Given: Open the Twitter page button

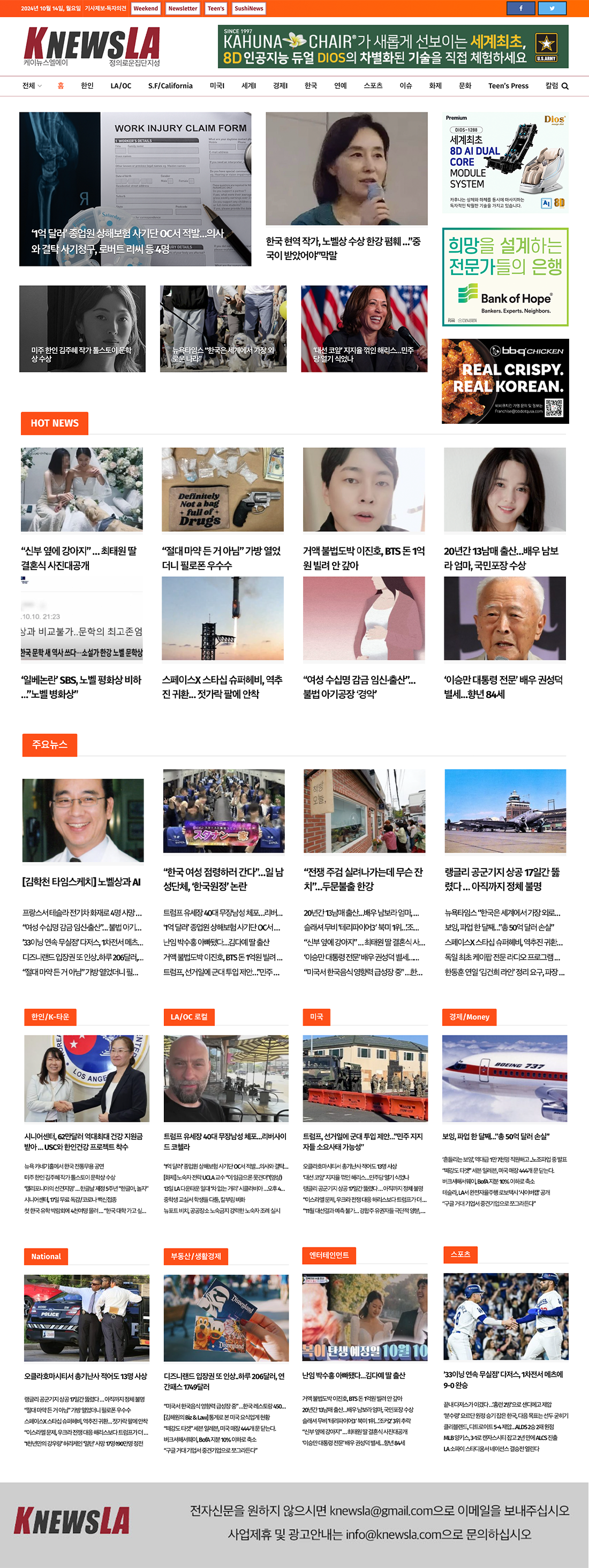Looking at the screenshot, I should tap(552, 9).
